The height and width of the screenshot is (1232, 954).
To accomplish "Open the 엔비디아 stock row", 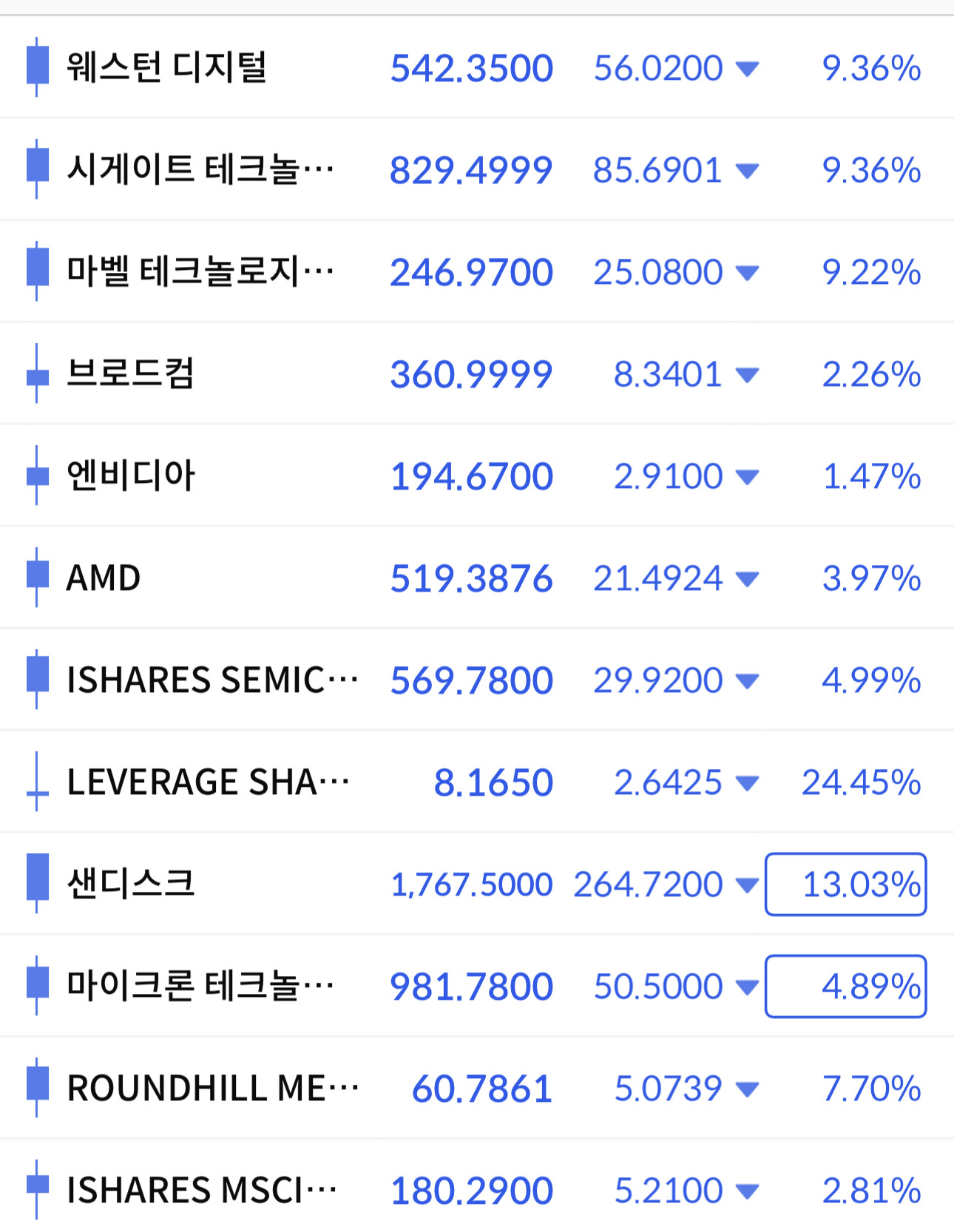I will (x=477, y=475).
